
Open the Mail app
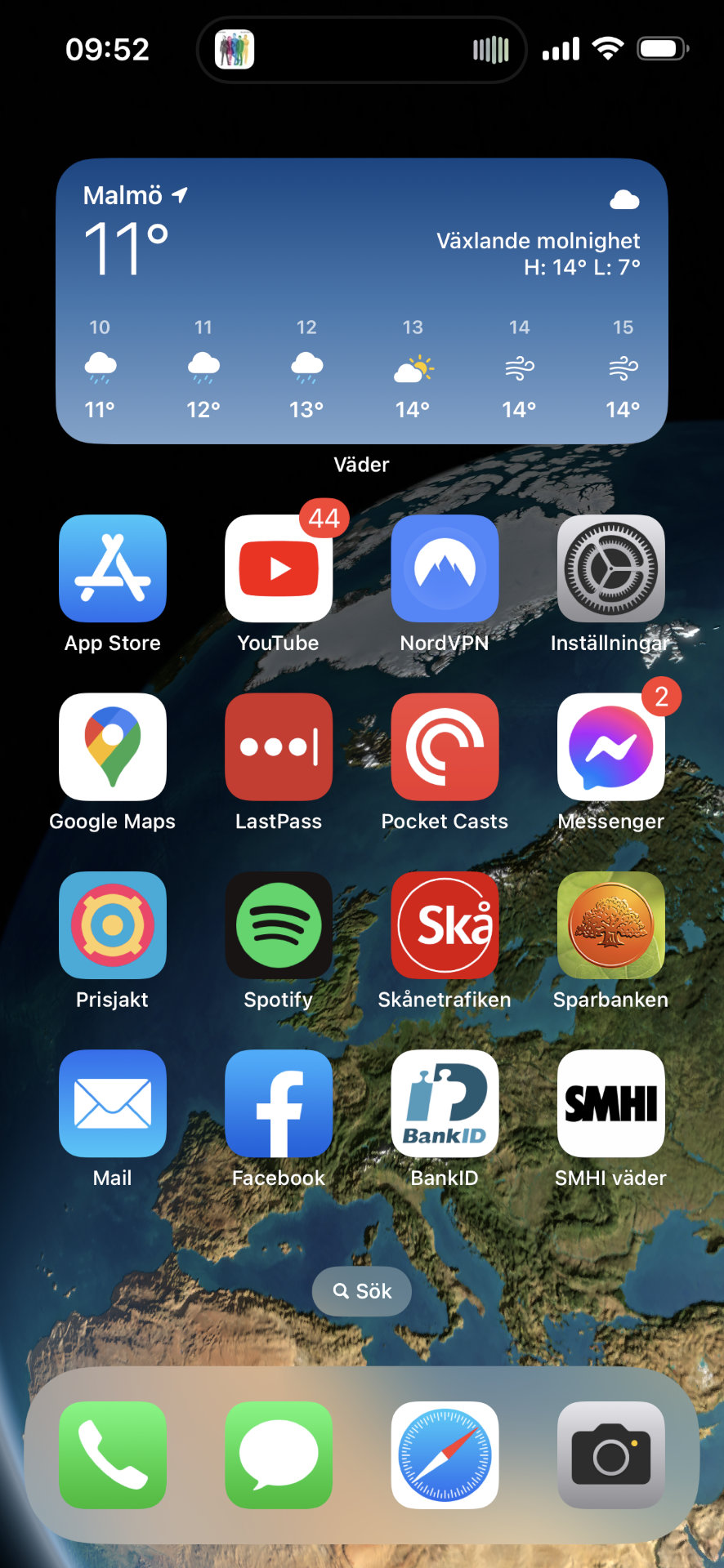(113, 1103)
